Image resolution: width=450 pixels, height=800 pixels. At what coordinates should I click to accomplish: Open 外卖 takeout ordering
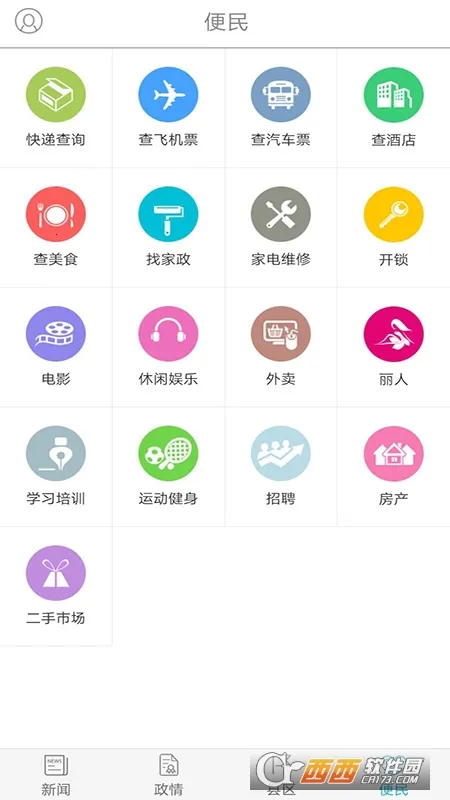click(281, 347)
